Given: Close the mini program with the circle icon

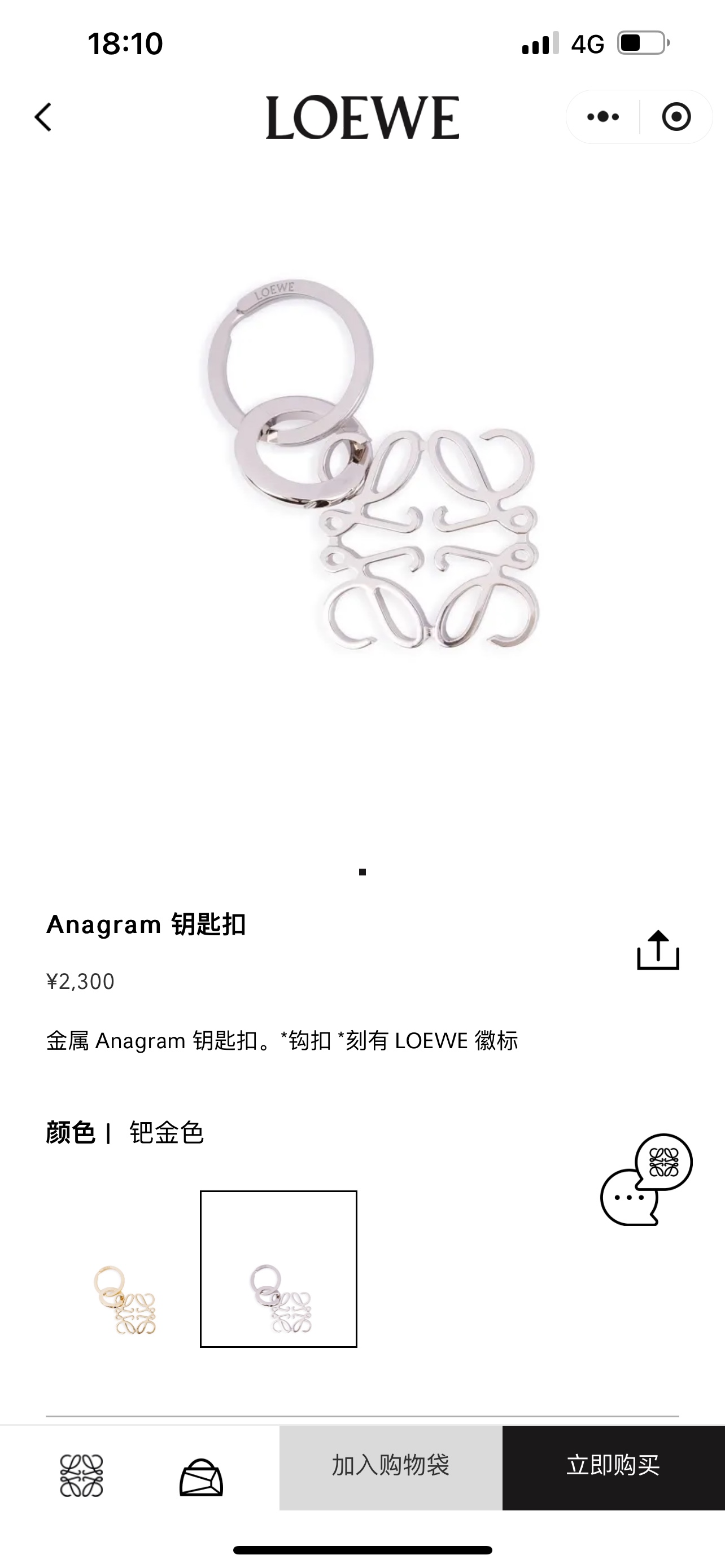Looking at the screenshot, I should tap(676, 117).
